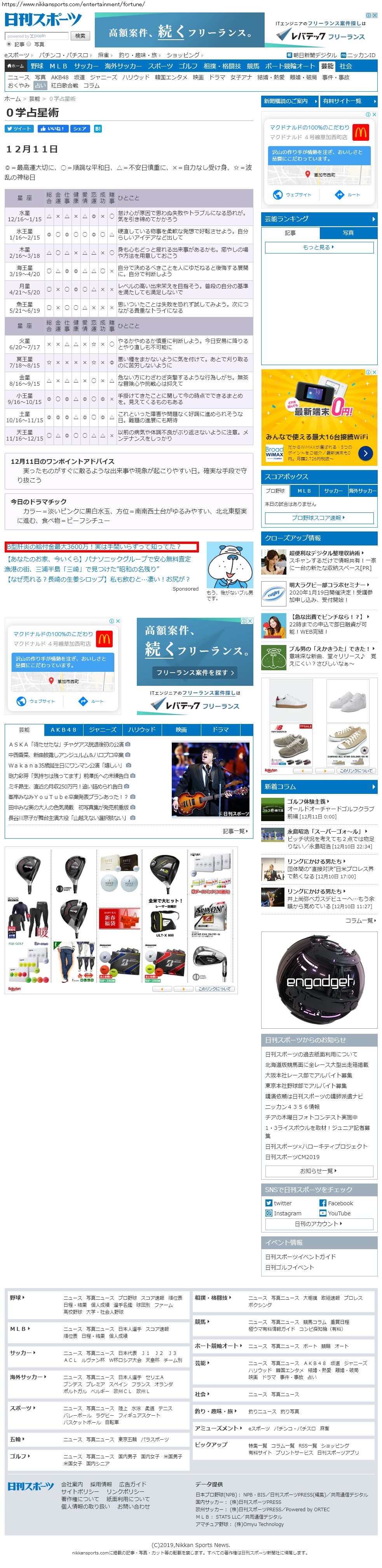Tap the 検索 search button
The width and height of the screenshot is (382, 1568).
coord(80,36)
